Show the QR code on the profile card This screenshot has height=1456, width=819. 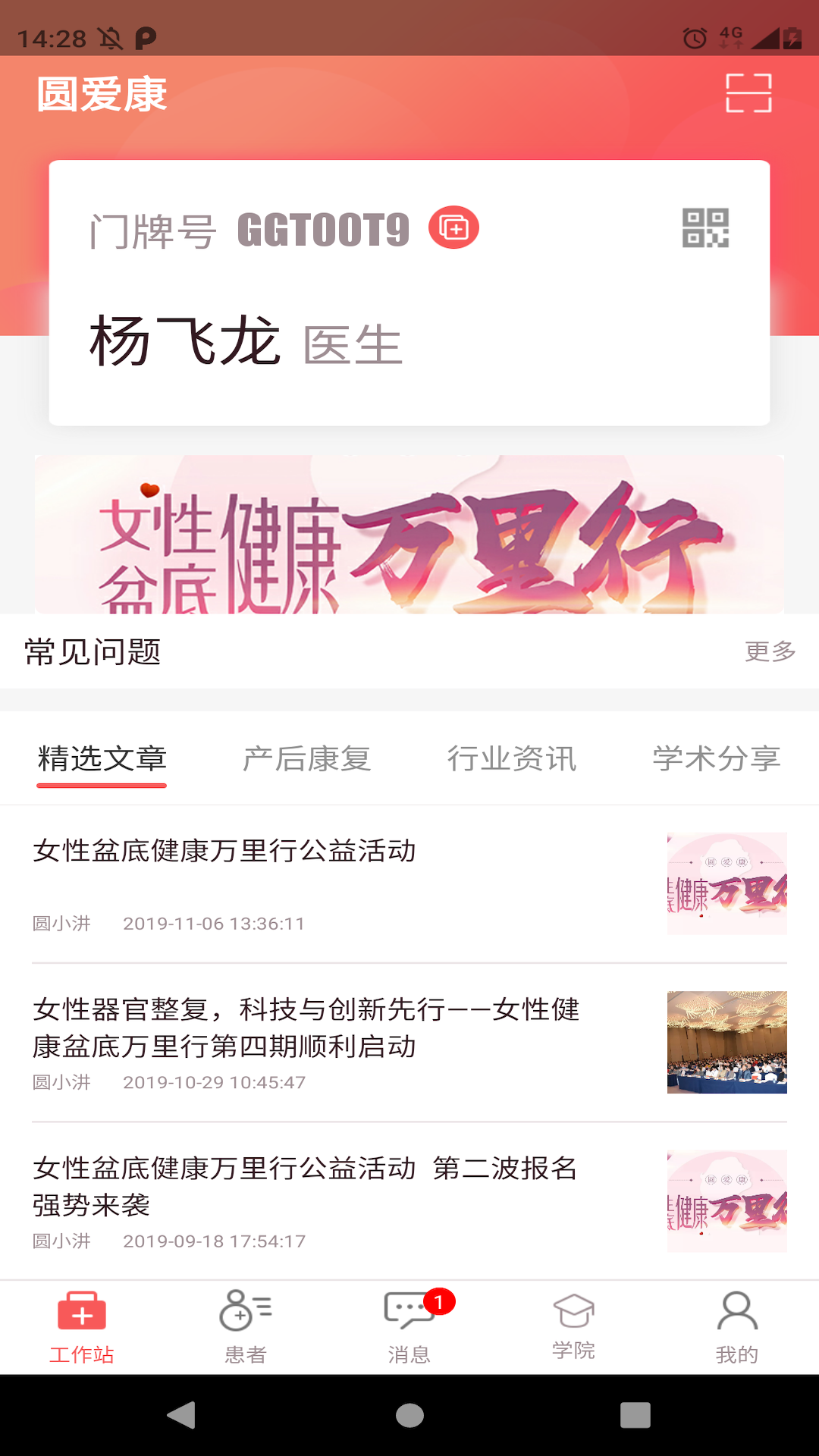[x=705, y=227]
